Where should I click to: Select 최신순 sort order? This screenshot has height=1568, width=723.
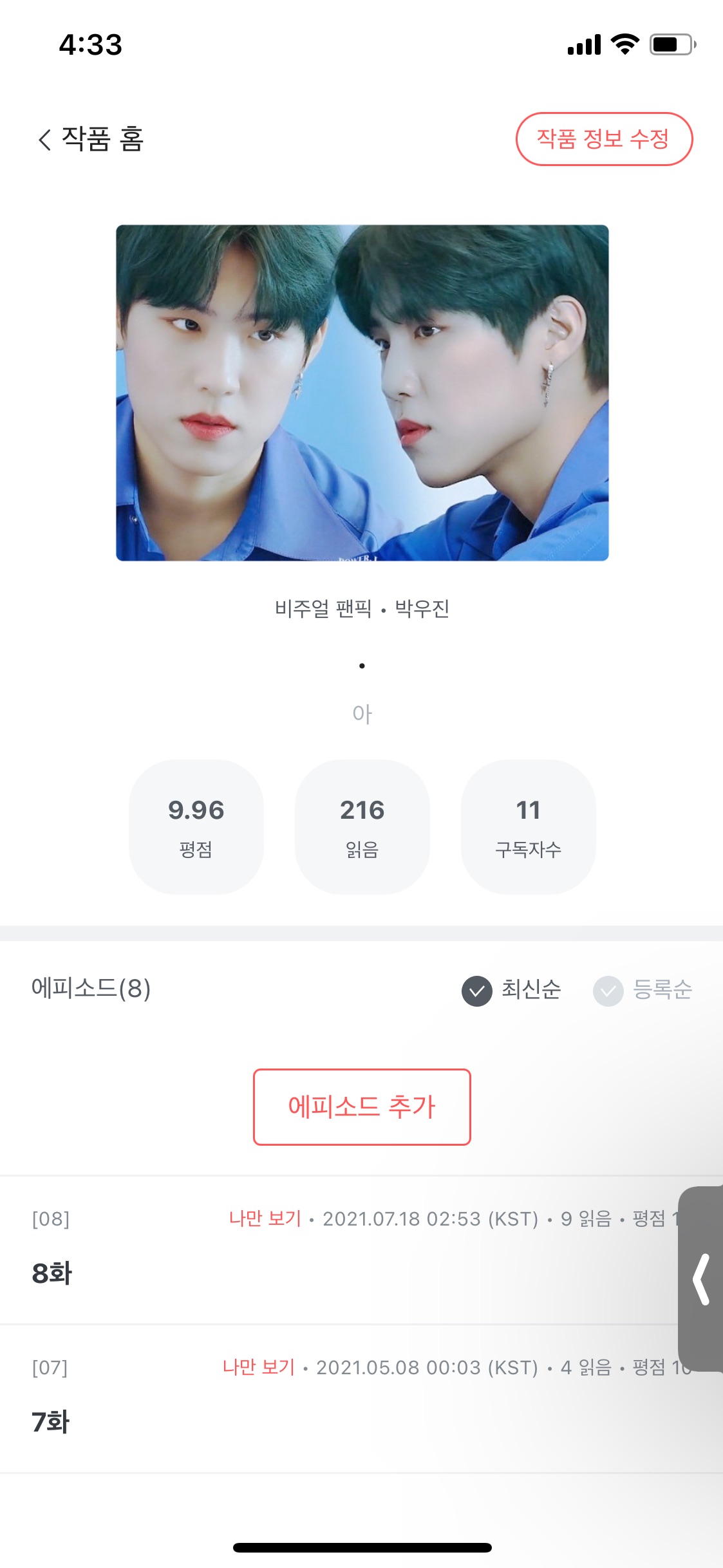(x=512, y=990)
